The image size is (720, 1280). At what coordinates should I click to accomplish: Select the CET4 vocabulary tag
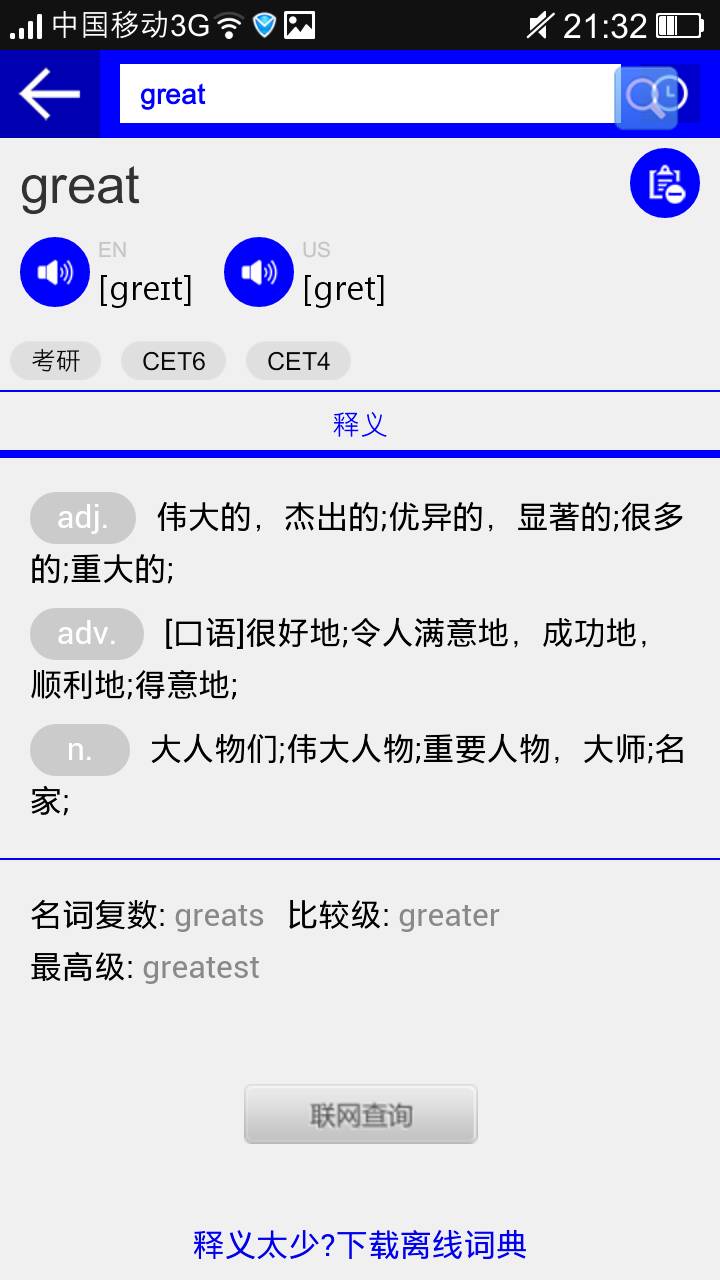point(297,361)
